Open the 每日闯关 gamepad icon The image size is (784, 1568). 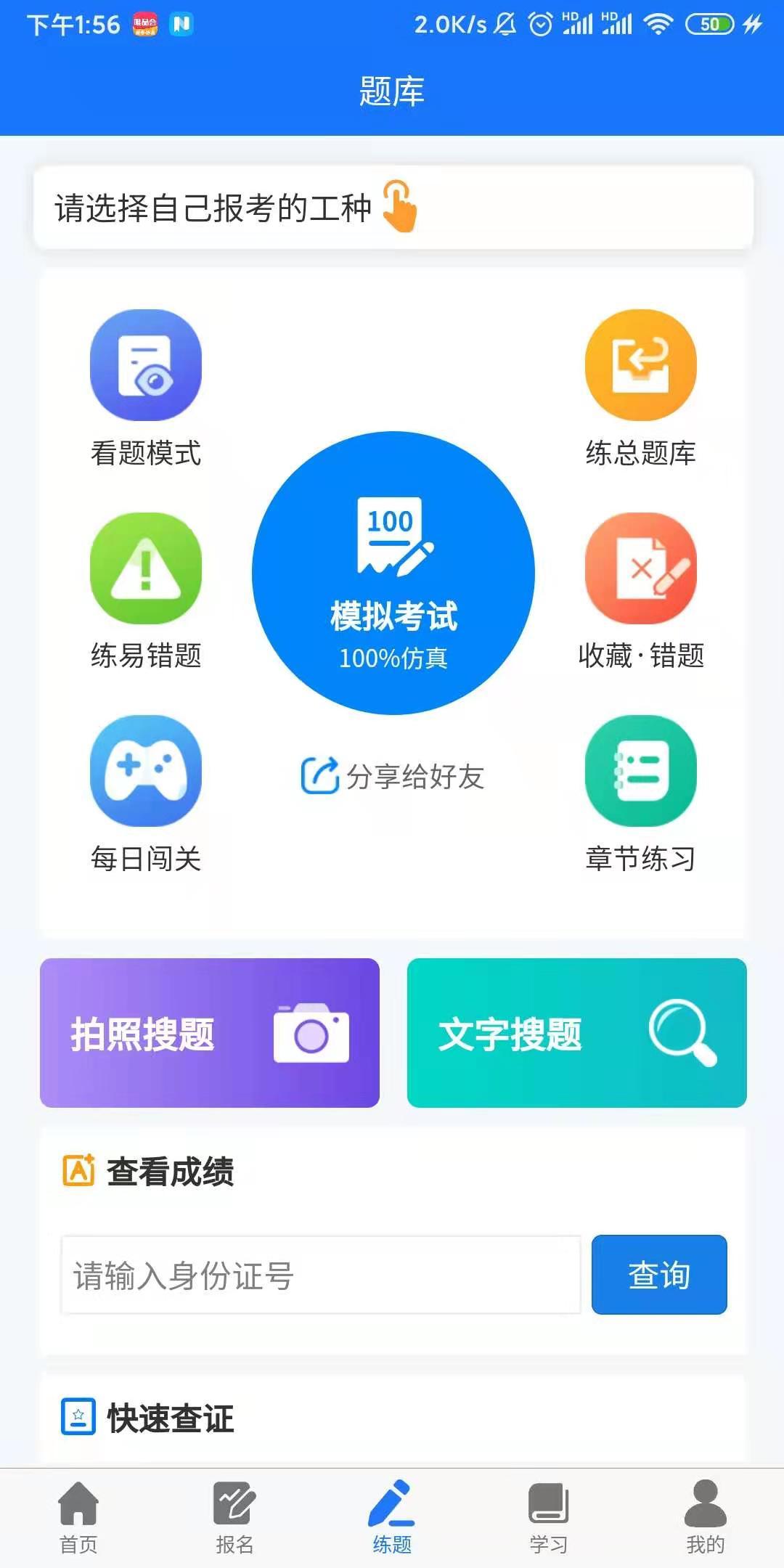pyautogui.click(x=145, y=772)
